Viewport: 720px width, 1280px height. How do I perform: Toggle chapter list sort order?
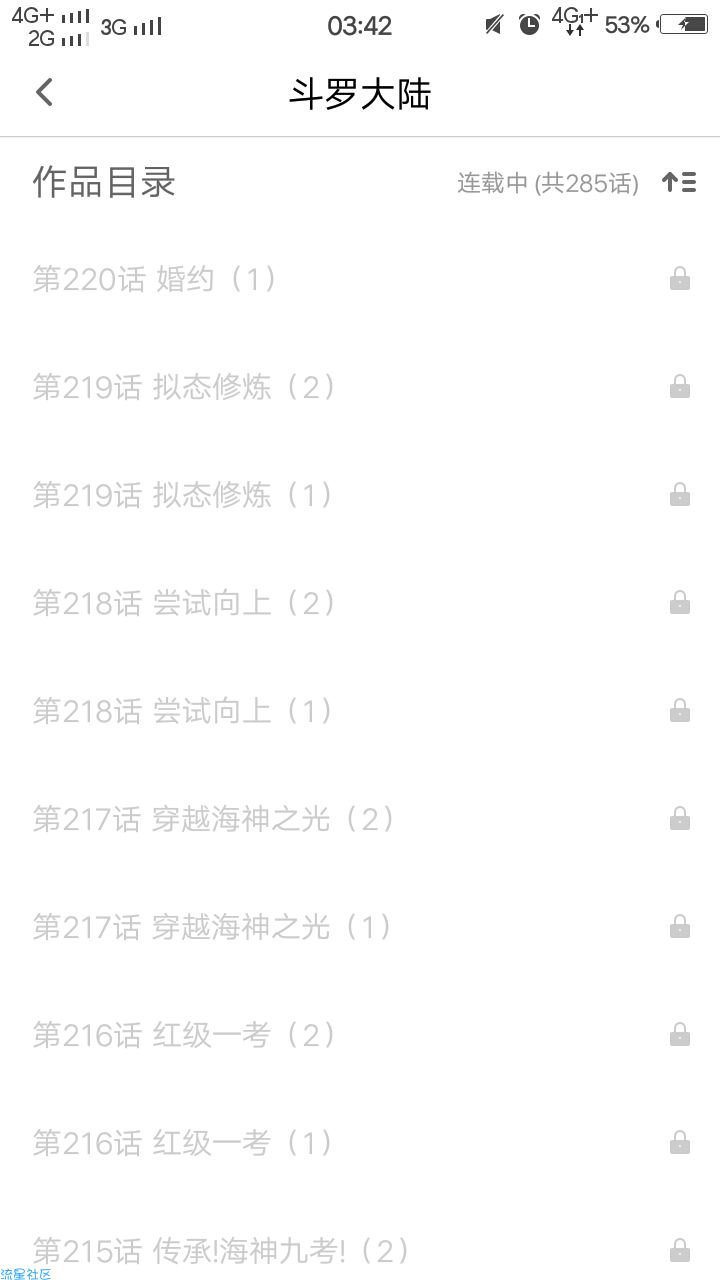pos(679,183)
